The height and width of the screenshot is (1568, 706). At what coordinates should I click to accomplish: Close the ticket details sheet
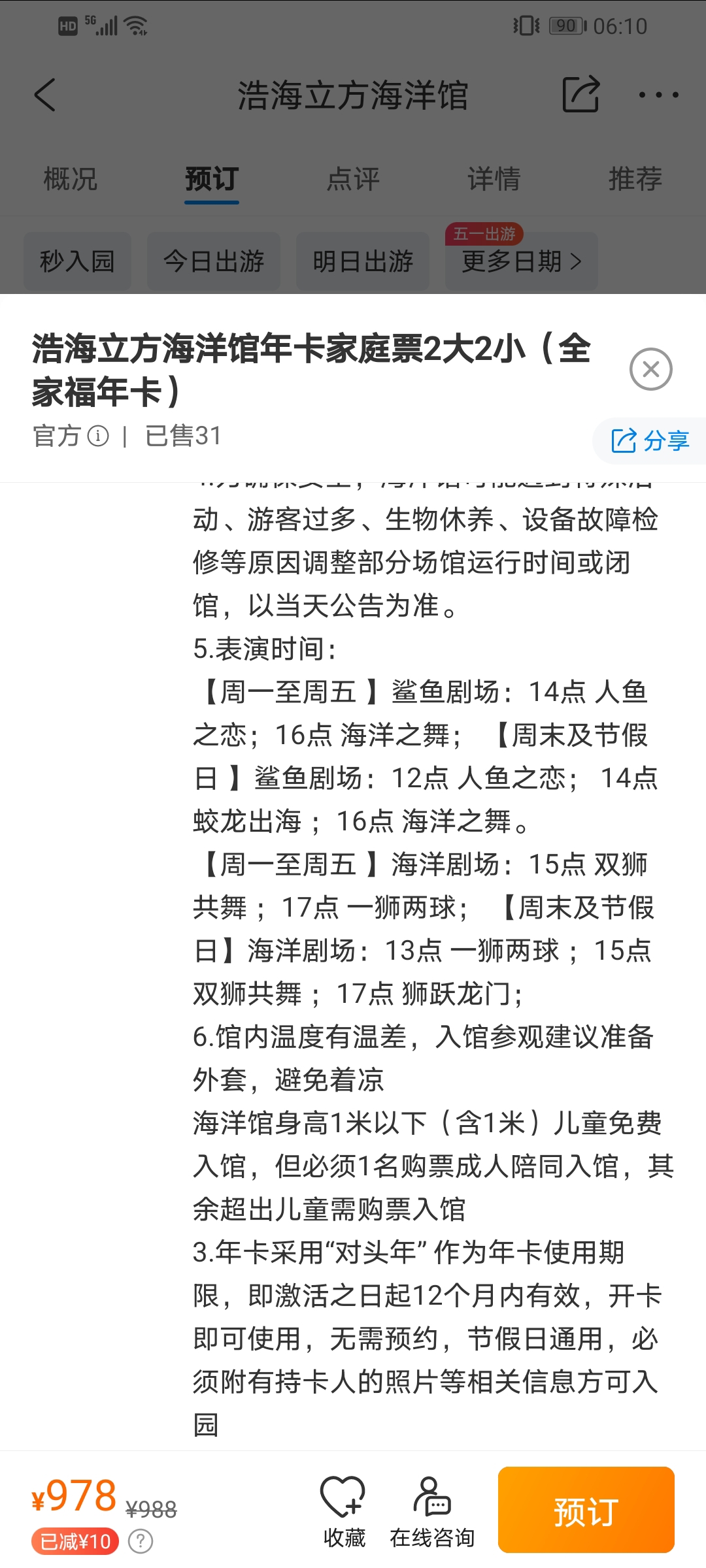[x=650, y=369]
